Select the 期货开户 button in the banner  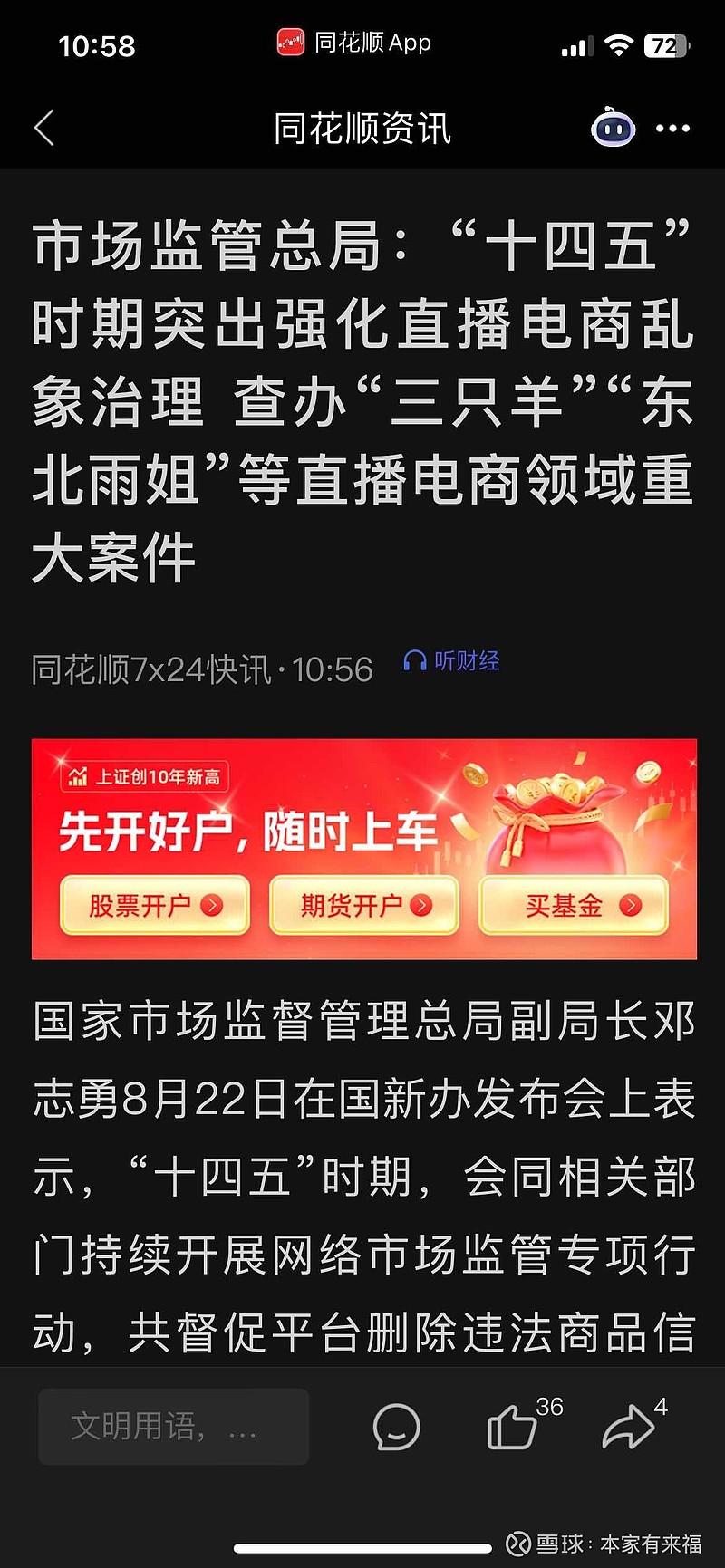(x=364, y=904)
